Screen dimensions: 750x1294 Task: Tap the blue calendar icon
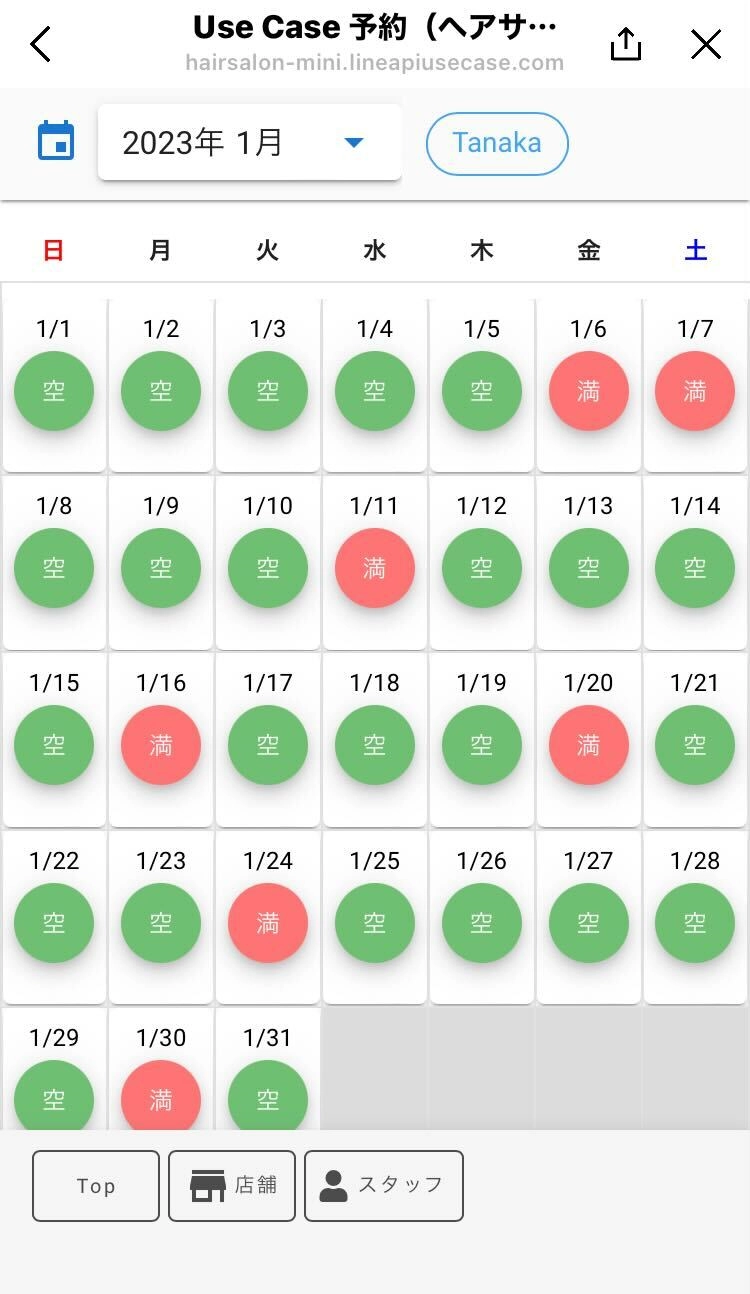[x=56, y=141]
